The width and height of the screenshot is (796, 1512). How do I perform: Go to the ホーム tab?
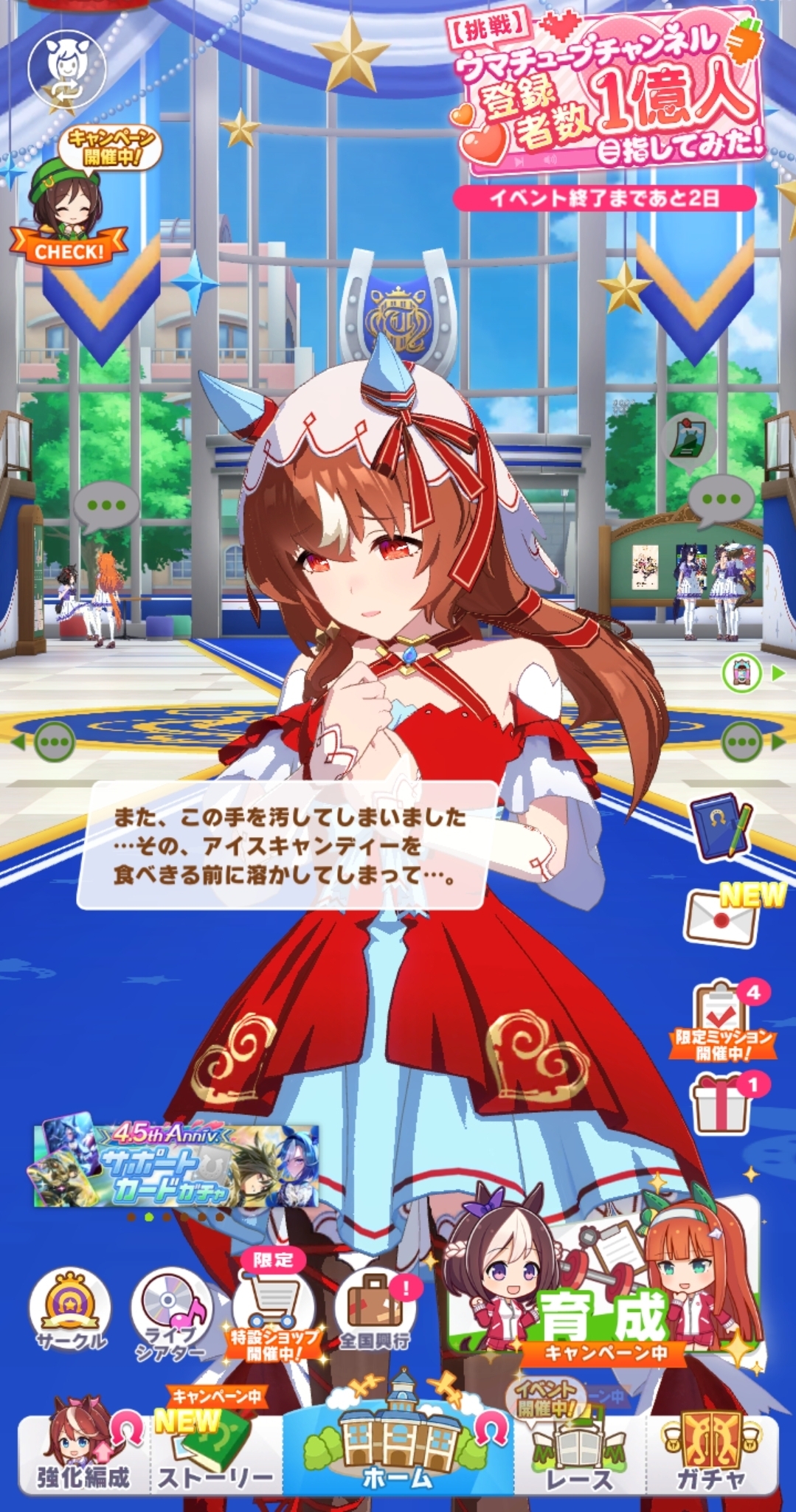pyautogui.click(x=398, y=1446)
